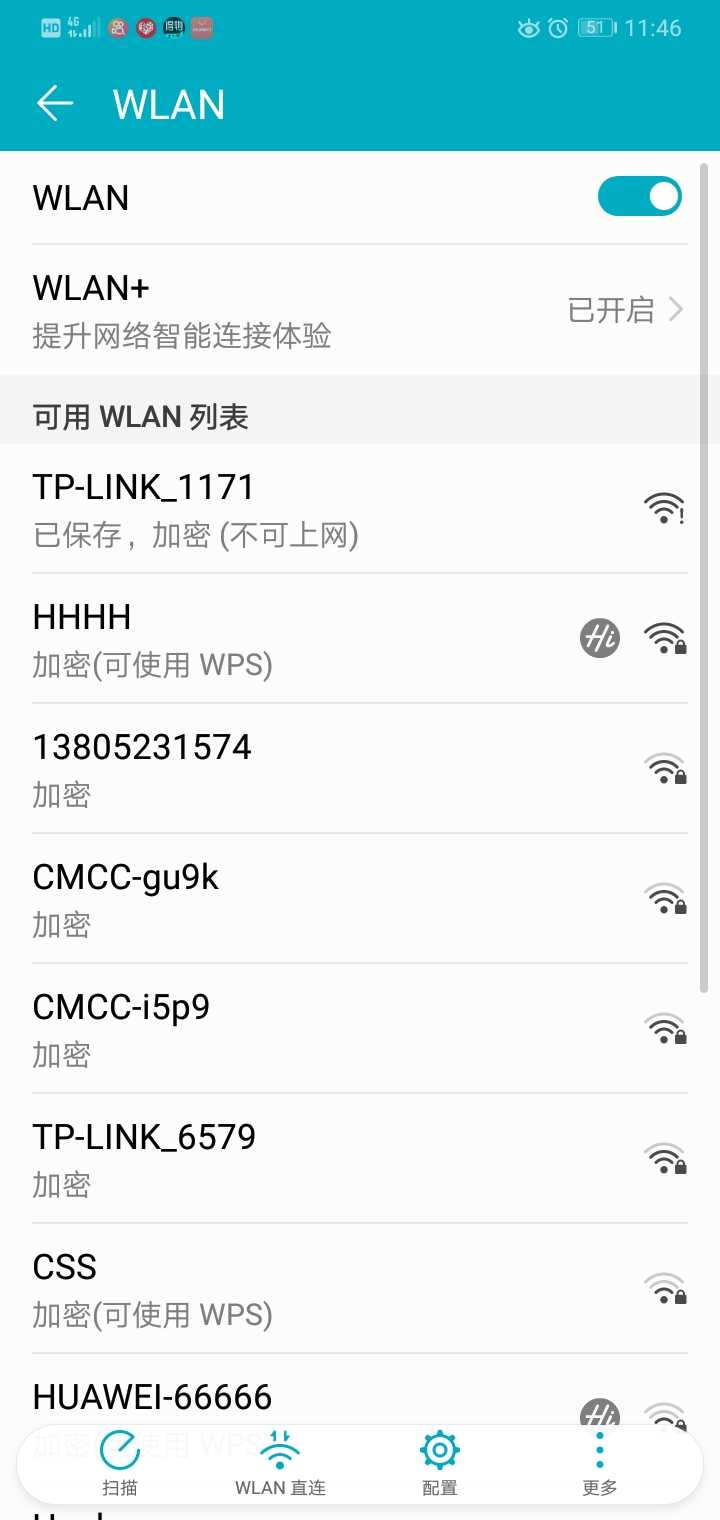Connect to the HHHH network
Screen dimensions: 720x1520
(360, 638)
